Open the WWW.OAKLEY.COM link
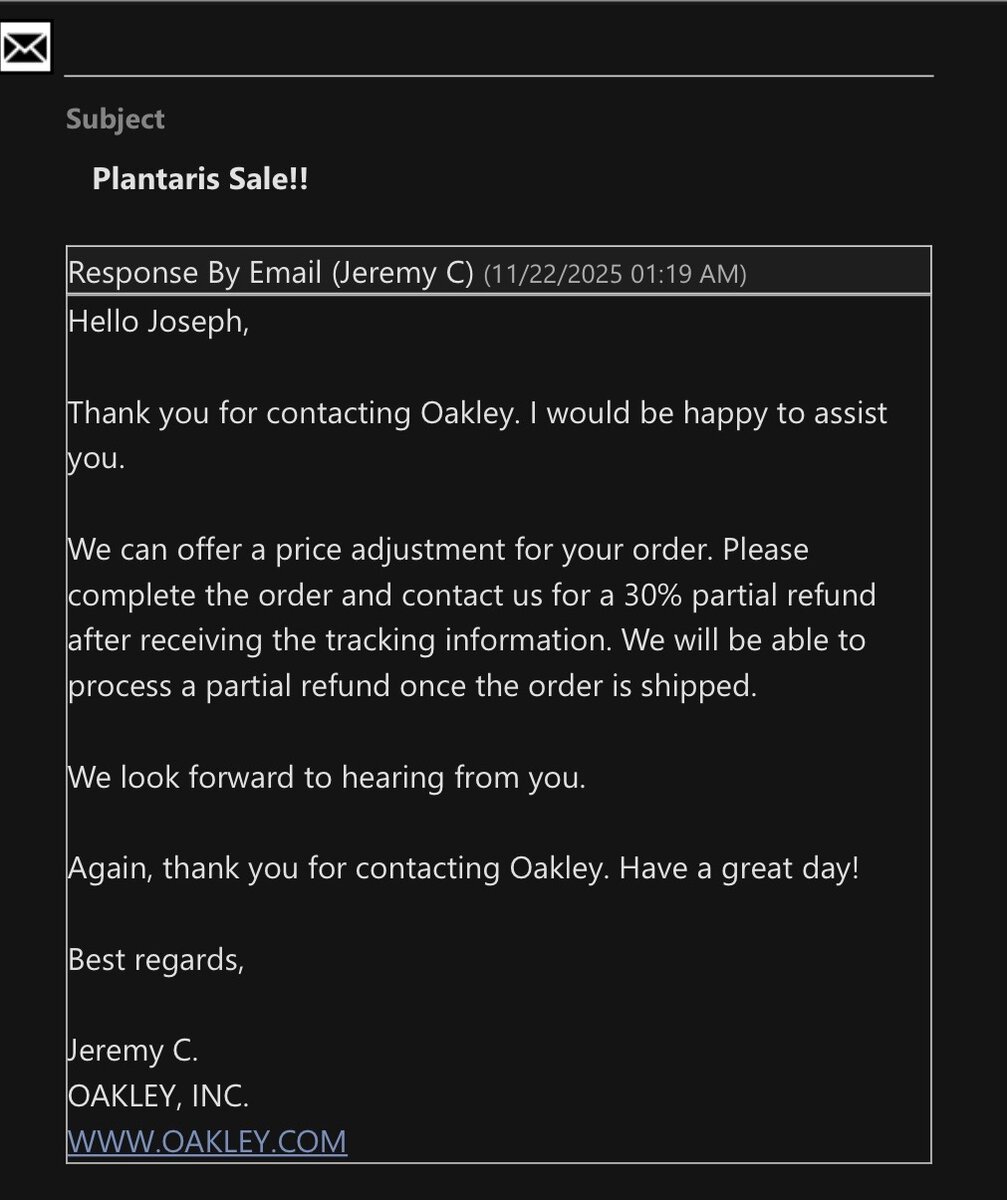 [x=207, y=1141]
